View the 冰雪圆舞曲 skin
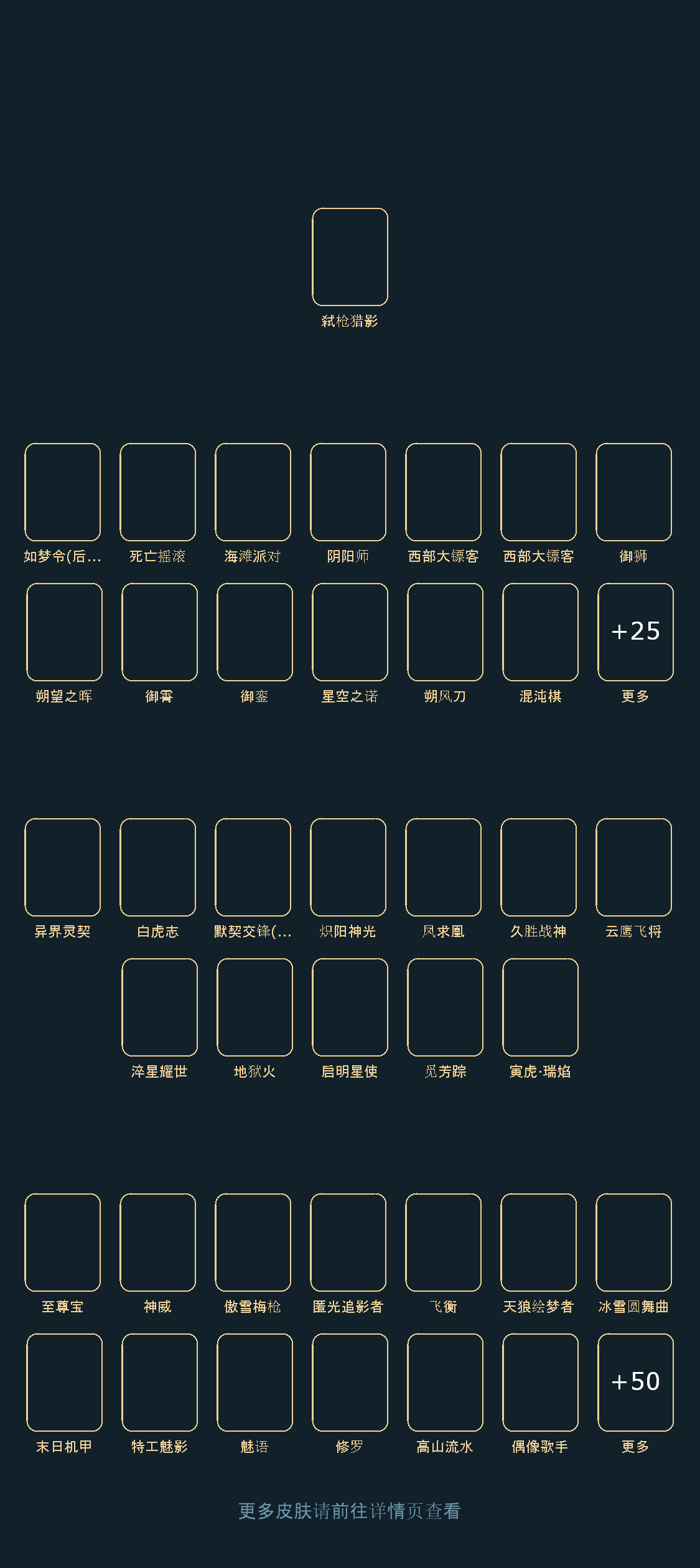This screenshot has width=700, height=1568. point(633,1243)
